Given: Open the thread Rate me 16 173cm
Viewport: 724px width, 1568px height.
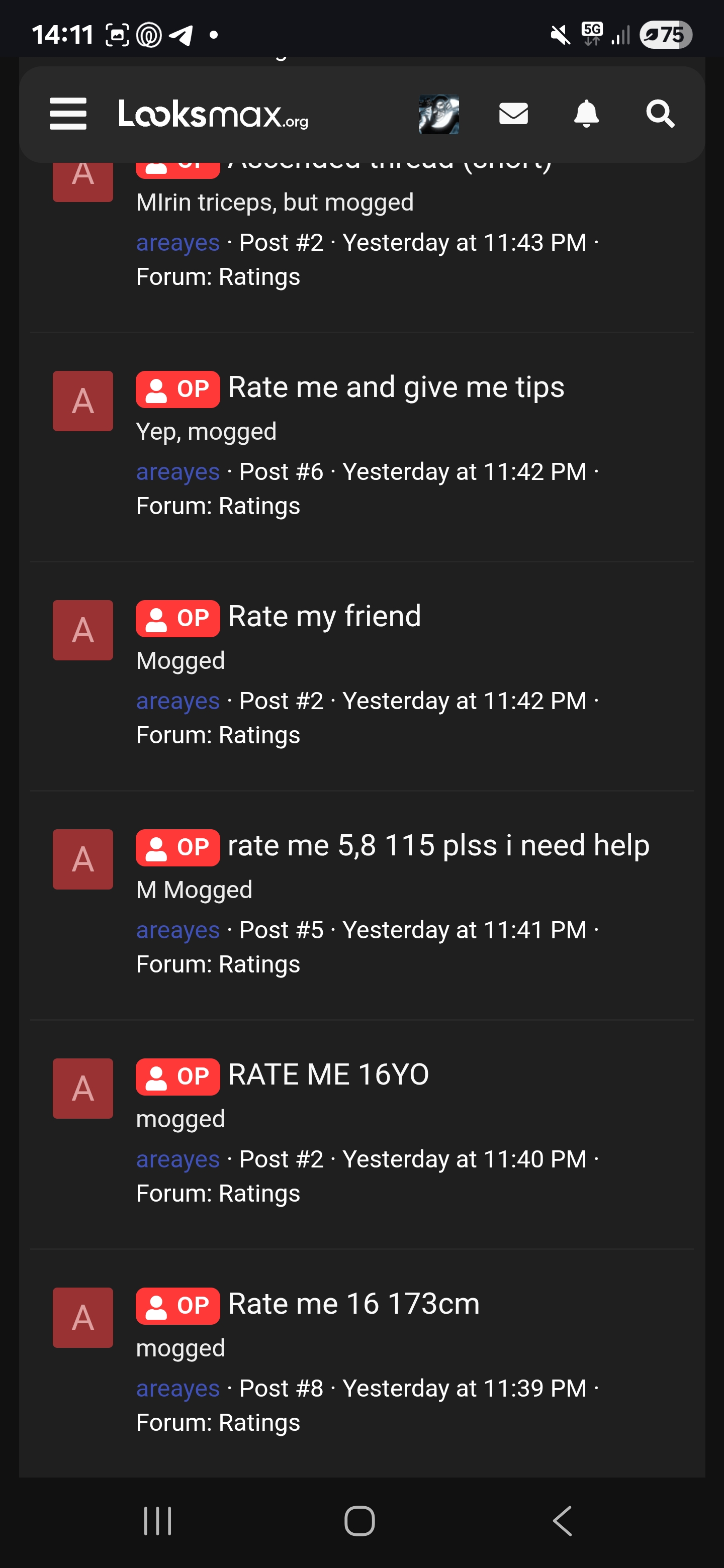Looking at the screenshot, I should click(x=352, y=1303).
